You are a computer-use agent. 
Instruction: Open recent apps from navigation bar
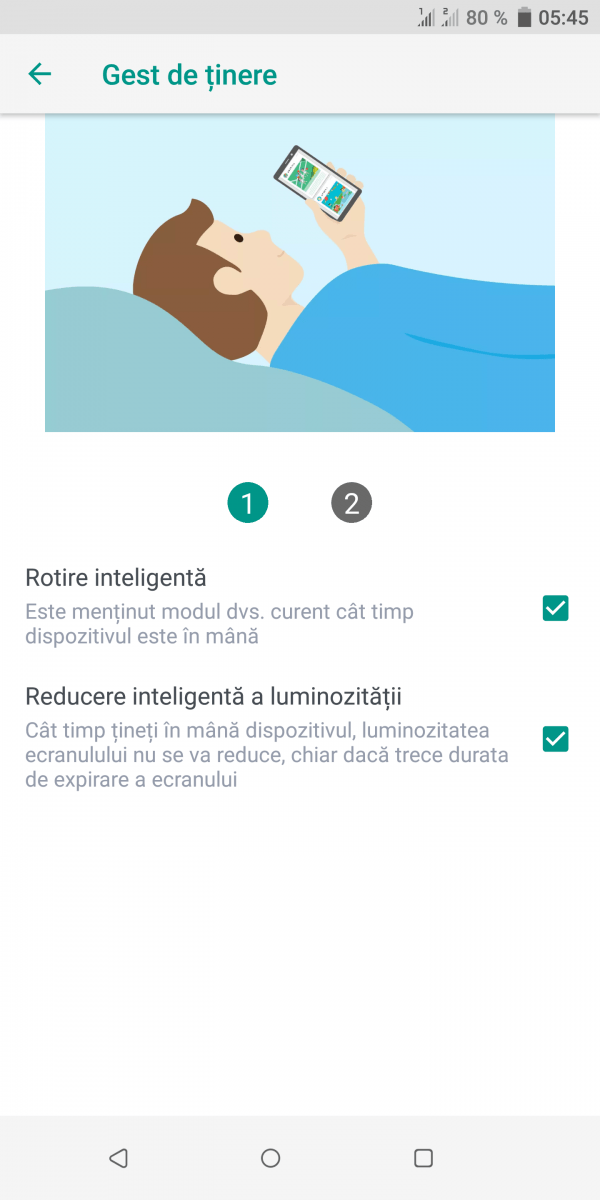[x=423, y=1158]
